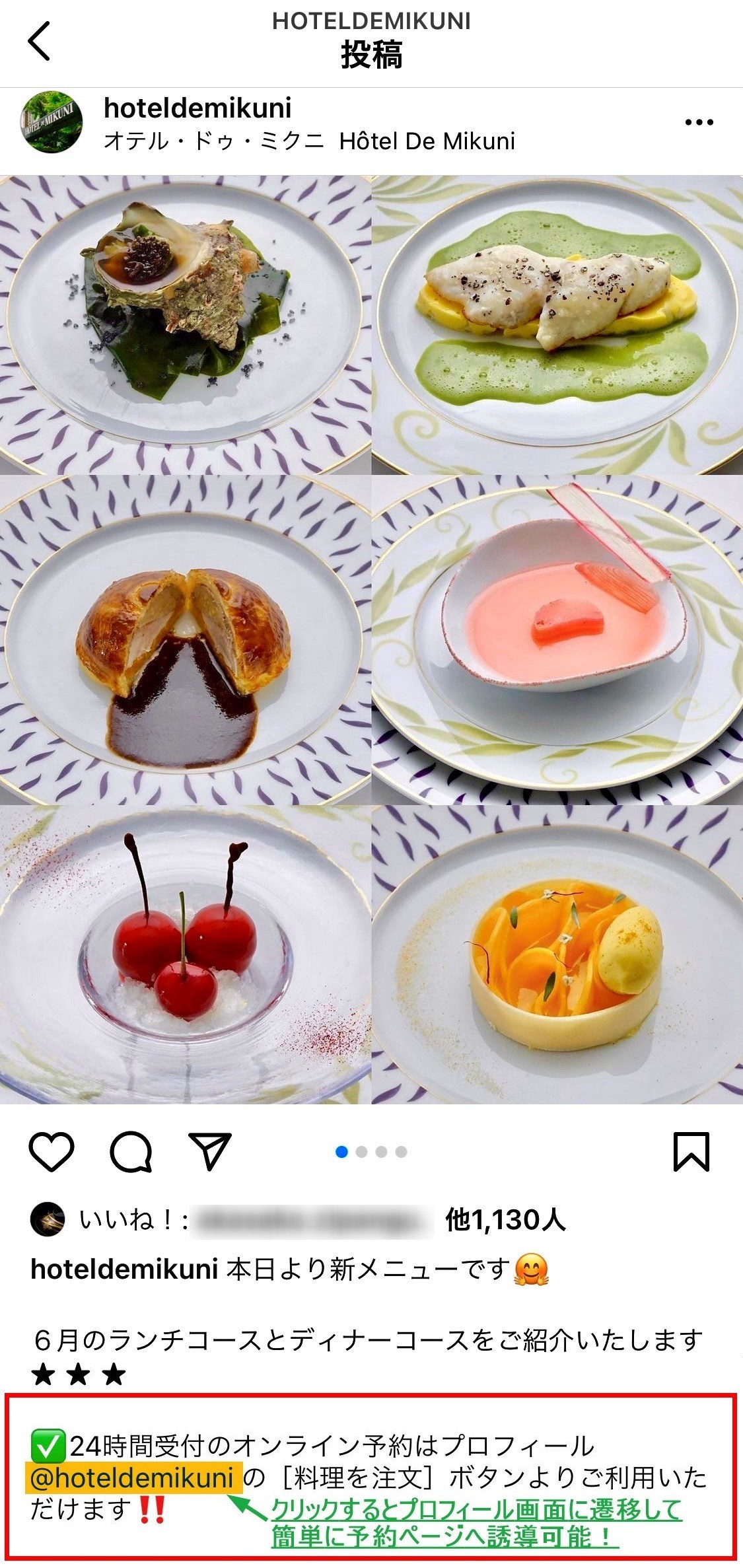Tap the food photo collage image
The image size is (743, 1568).
371,639
